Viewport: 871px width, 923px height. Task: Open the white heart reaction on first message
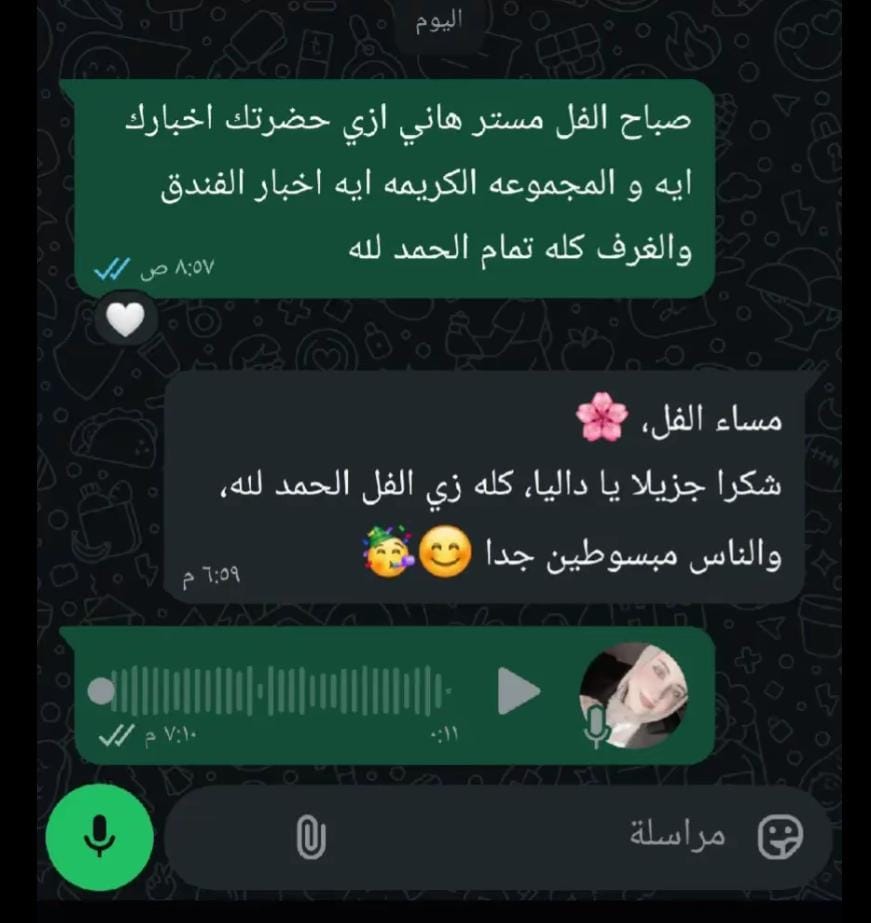point(126,320)
